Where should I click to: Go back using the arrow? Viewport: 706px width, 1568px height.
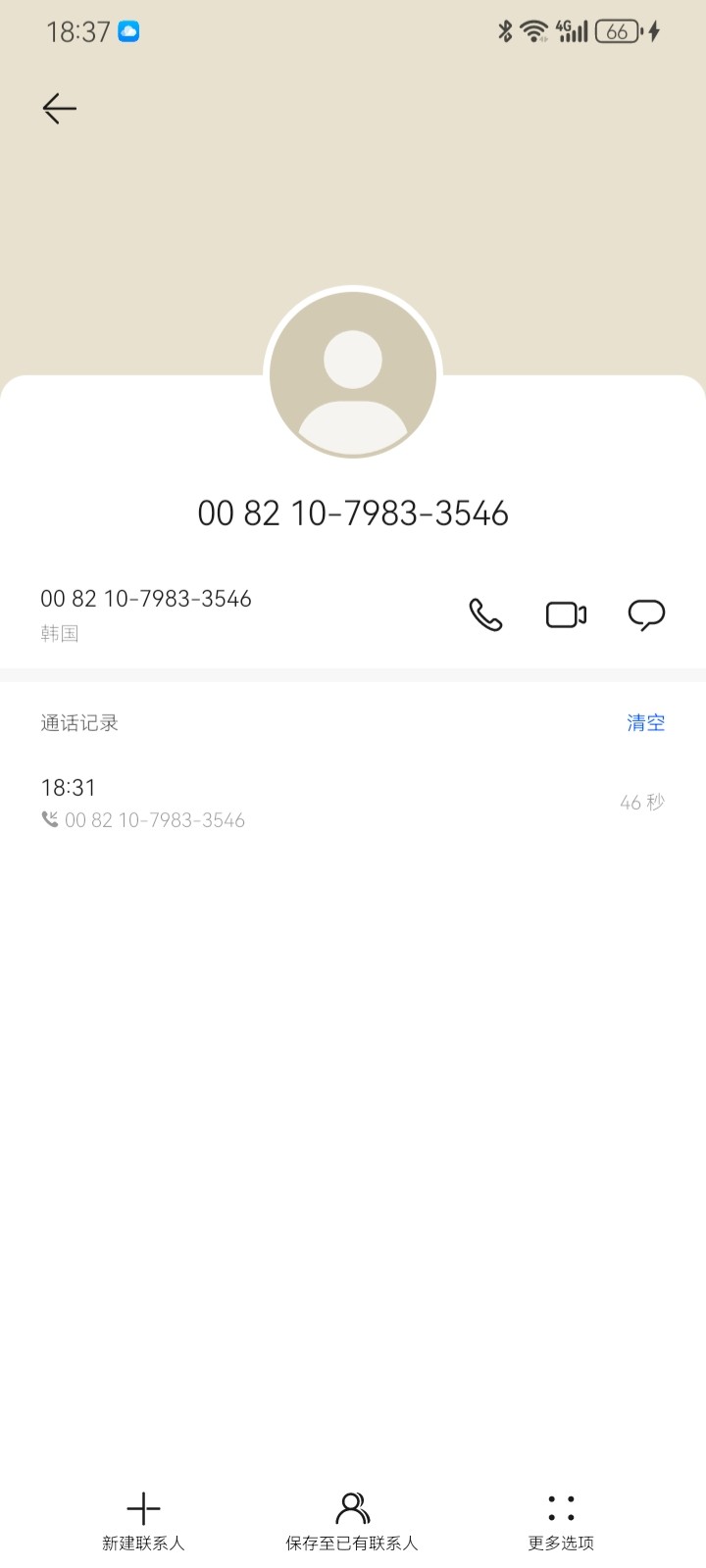[59, 108]
